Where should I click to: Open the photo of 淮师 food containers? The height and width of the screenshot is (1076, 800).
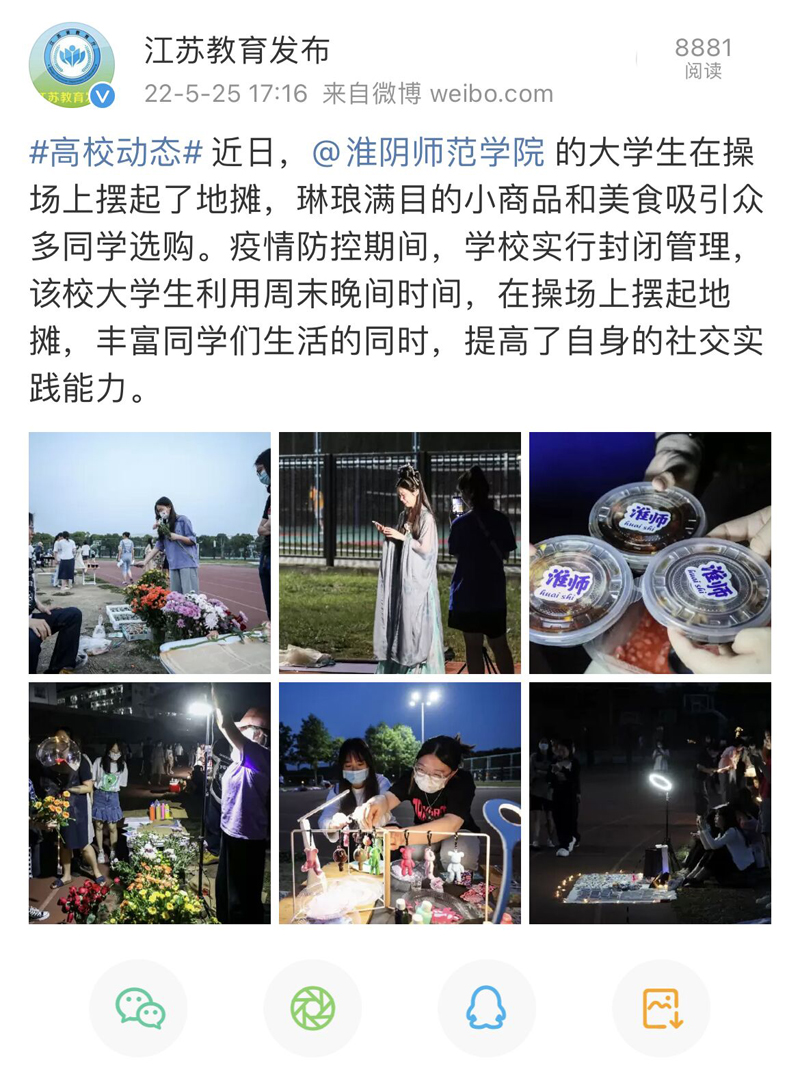point(650,552)
